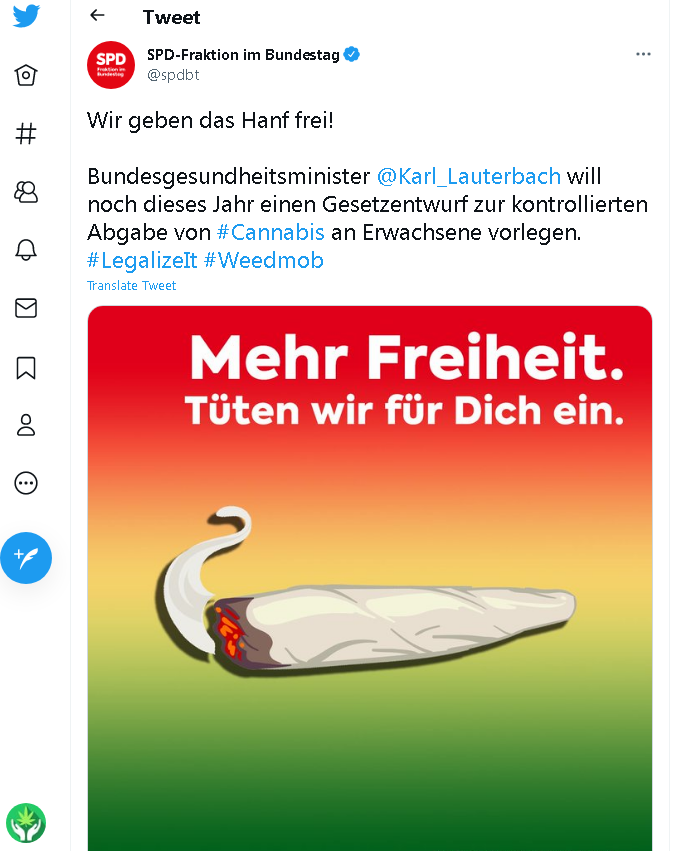
Task: Open direct messages envelope
Action: click(x=26, y=308)
